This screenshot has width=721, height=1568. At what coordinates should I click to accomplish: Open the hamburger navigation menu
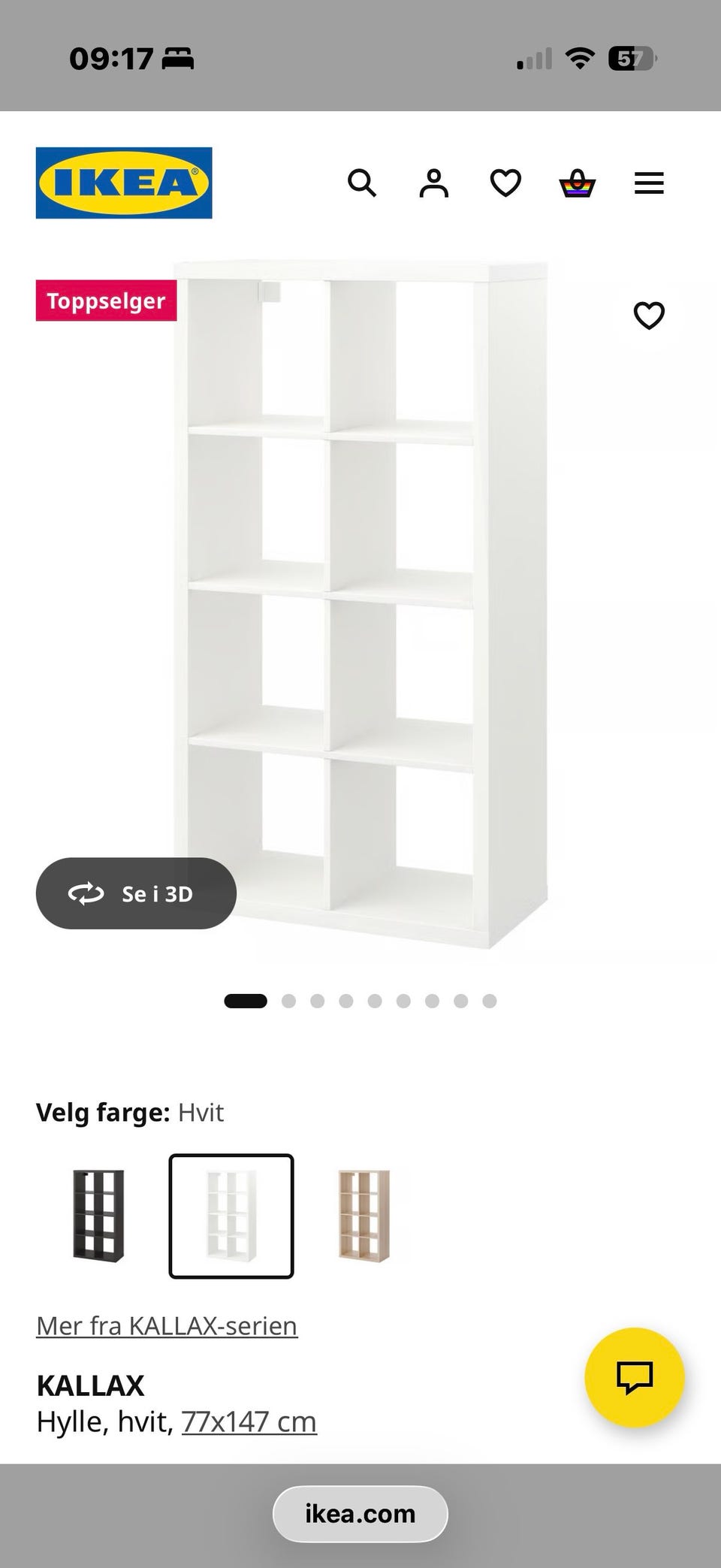point(649,183)
